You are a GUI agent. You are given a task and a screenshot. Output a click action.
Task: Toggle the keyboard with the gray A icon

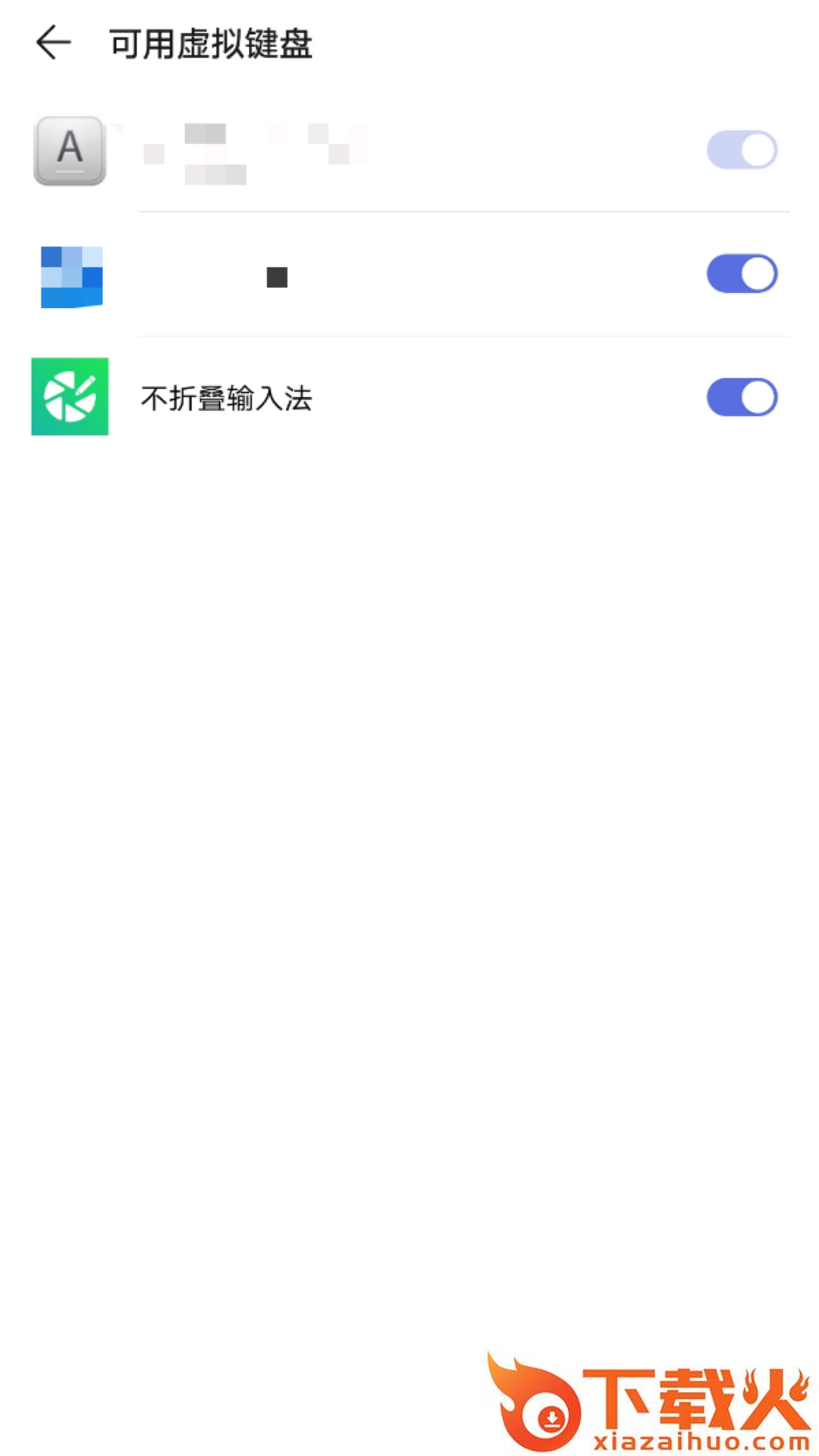[741, 150]
